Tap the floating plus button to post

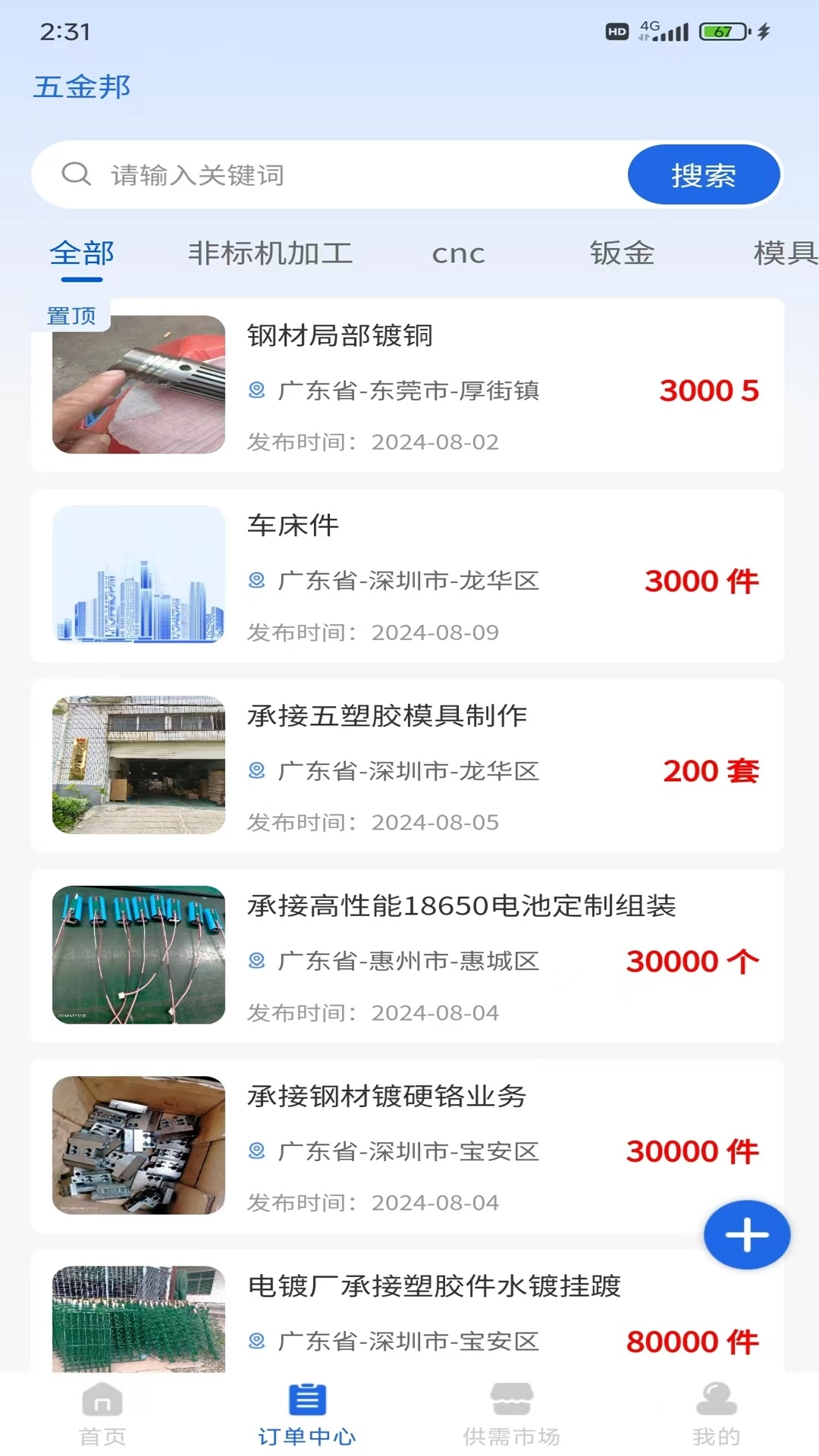point(746,1235)
